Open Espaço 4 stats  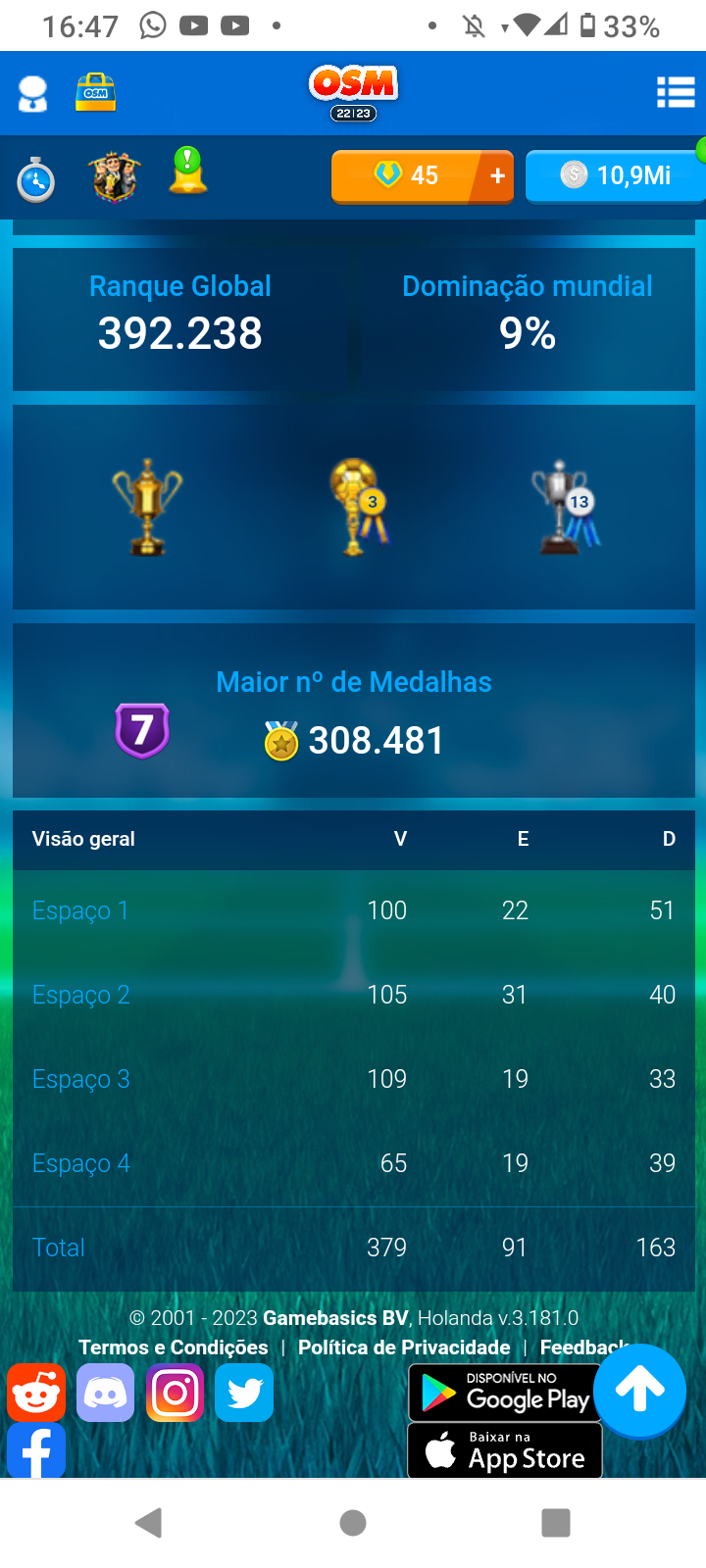pos(80,1163)
